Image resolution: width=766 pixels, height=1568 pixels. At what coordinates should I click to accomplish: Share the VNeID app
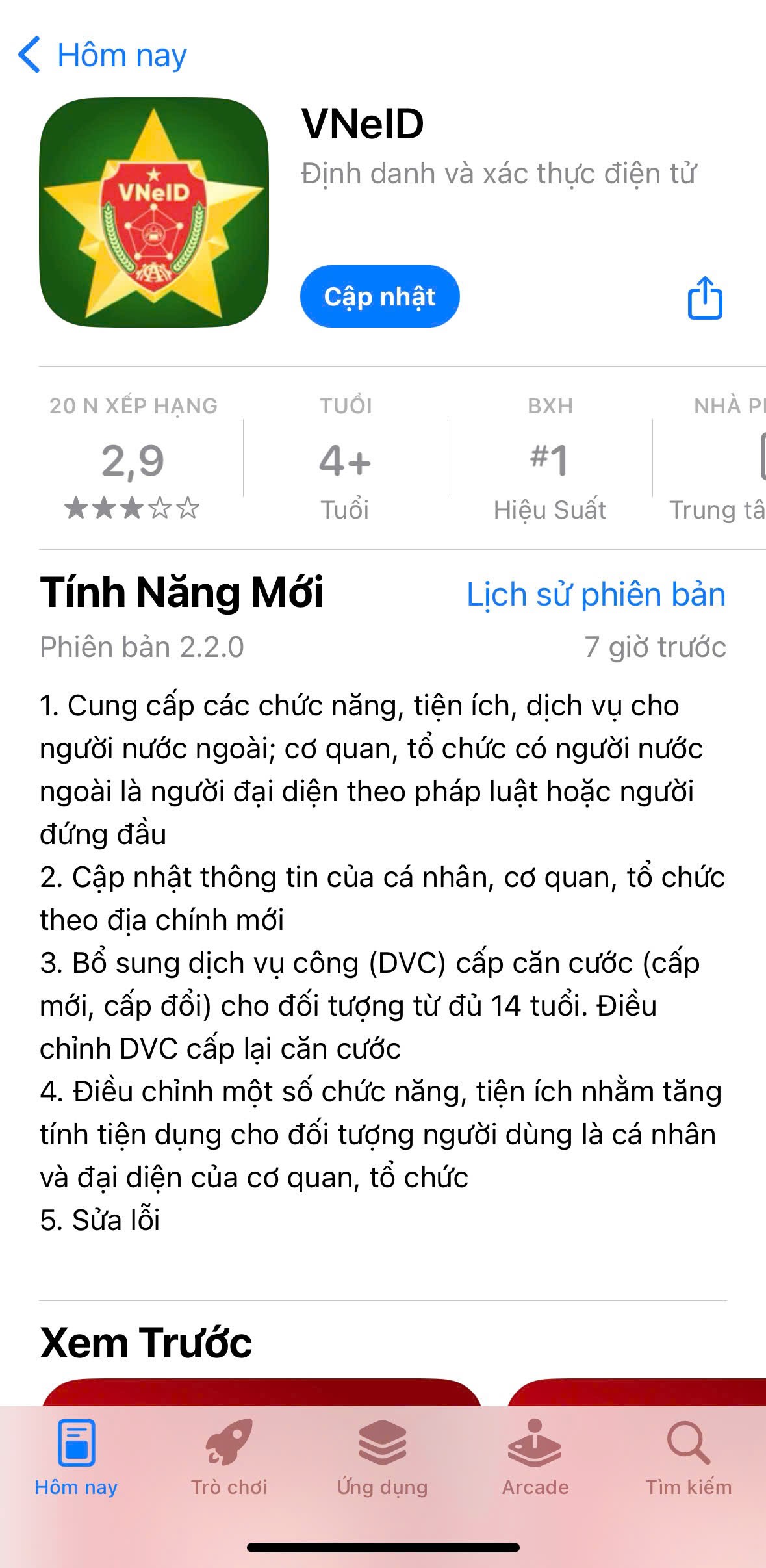[705, 298]
